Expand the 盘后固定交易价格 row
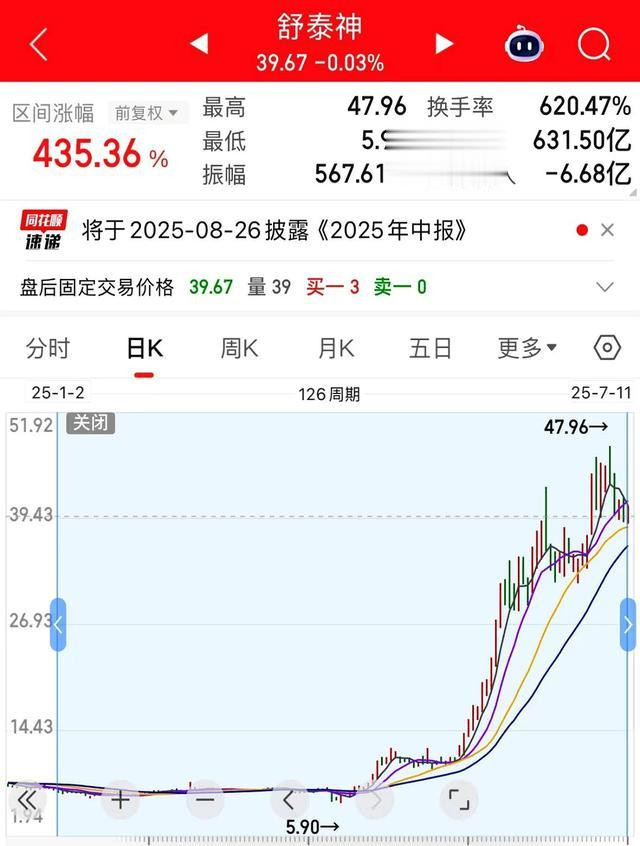The height and width of the screenshot is (846, 640). [x=604, y=287]
